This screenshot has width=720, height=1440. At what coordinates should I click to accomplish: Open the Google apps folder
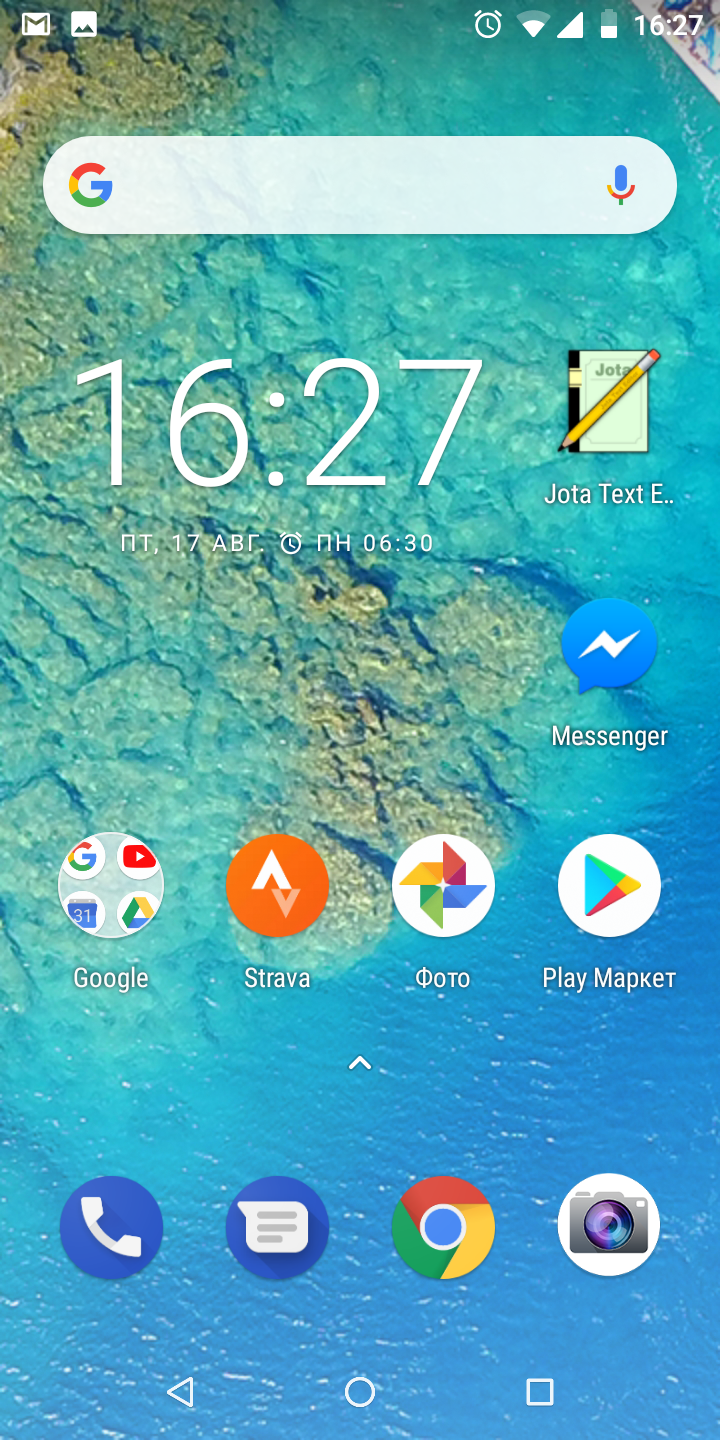111,886
